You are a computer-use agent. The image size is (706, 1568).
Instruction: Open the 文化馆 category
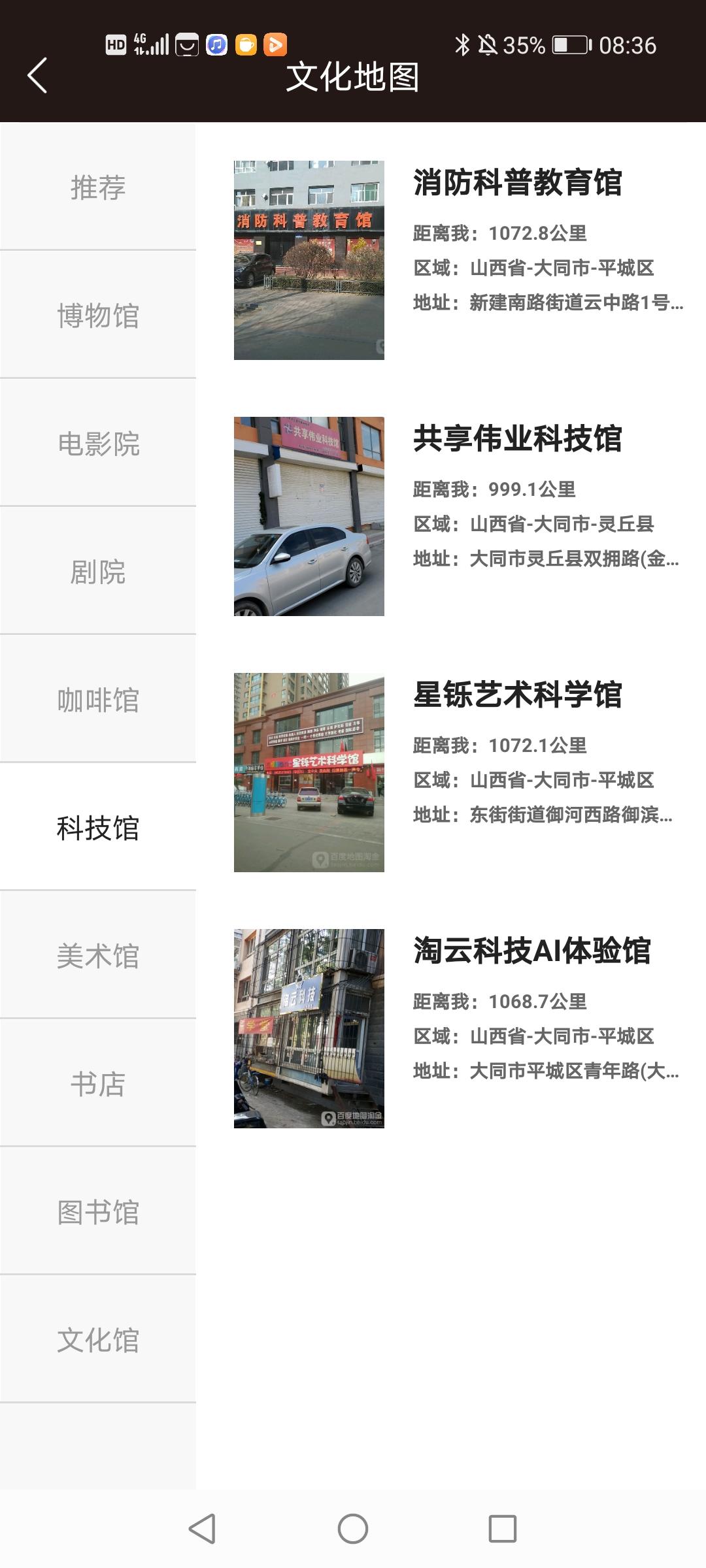tap(98, 1339)
